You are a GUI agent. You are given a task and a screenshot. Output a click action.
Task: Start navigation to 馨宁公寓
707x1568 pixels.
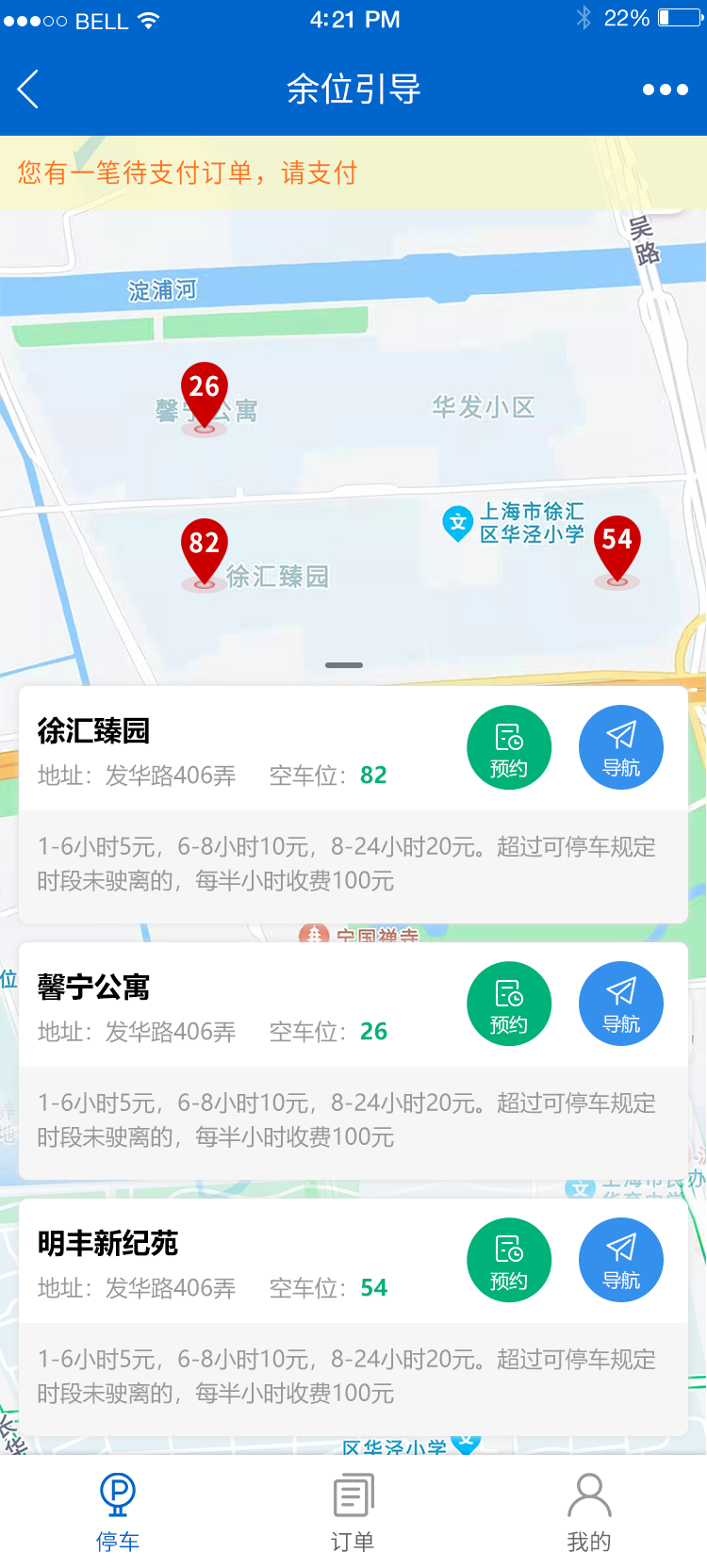620,1004
